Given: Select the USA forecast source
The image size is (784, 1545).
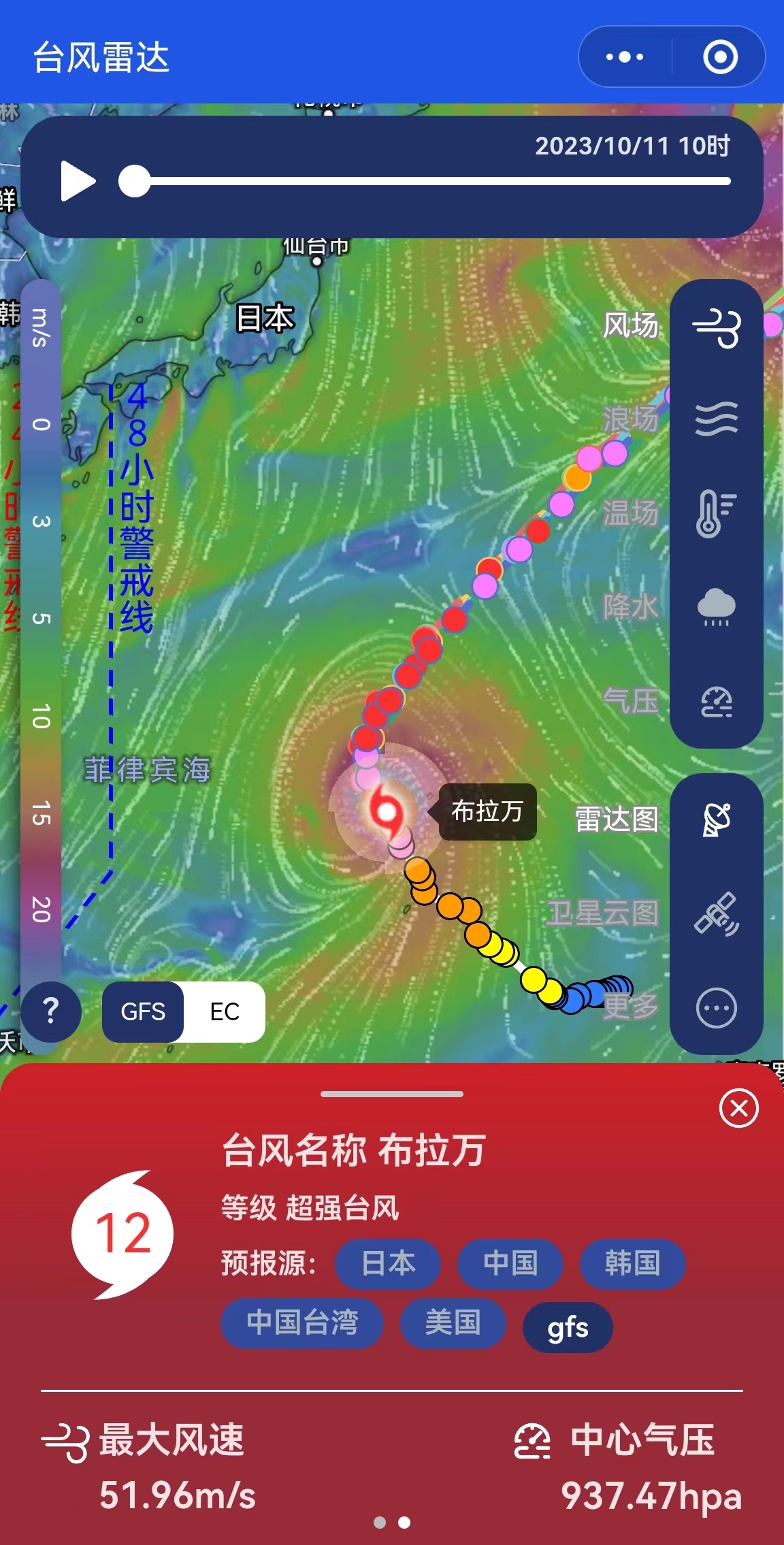Looking at the screenshot, I should 453,1323.
